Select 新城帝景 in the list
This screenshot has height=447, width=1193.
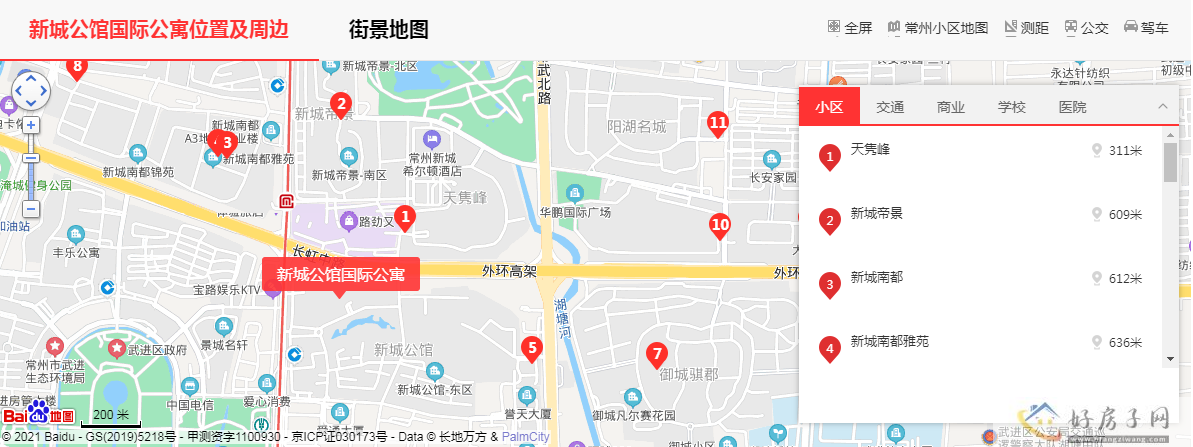876,213
